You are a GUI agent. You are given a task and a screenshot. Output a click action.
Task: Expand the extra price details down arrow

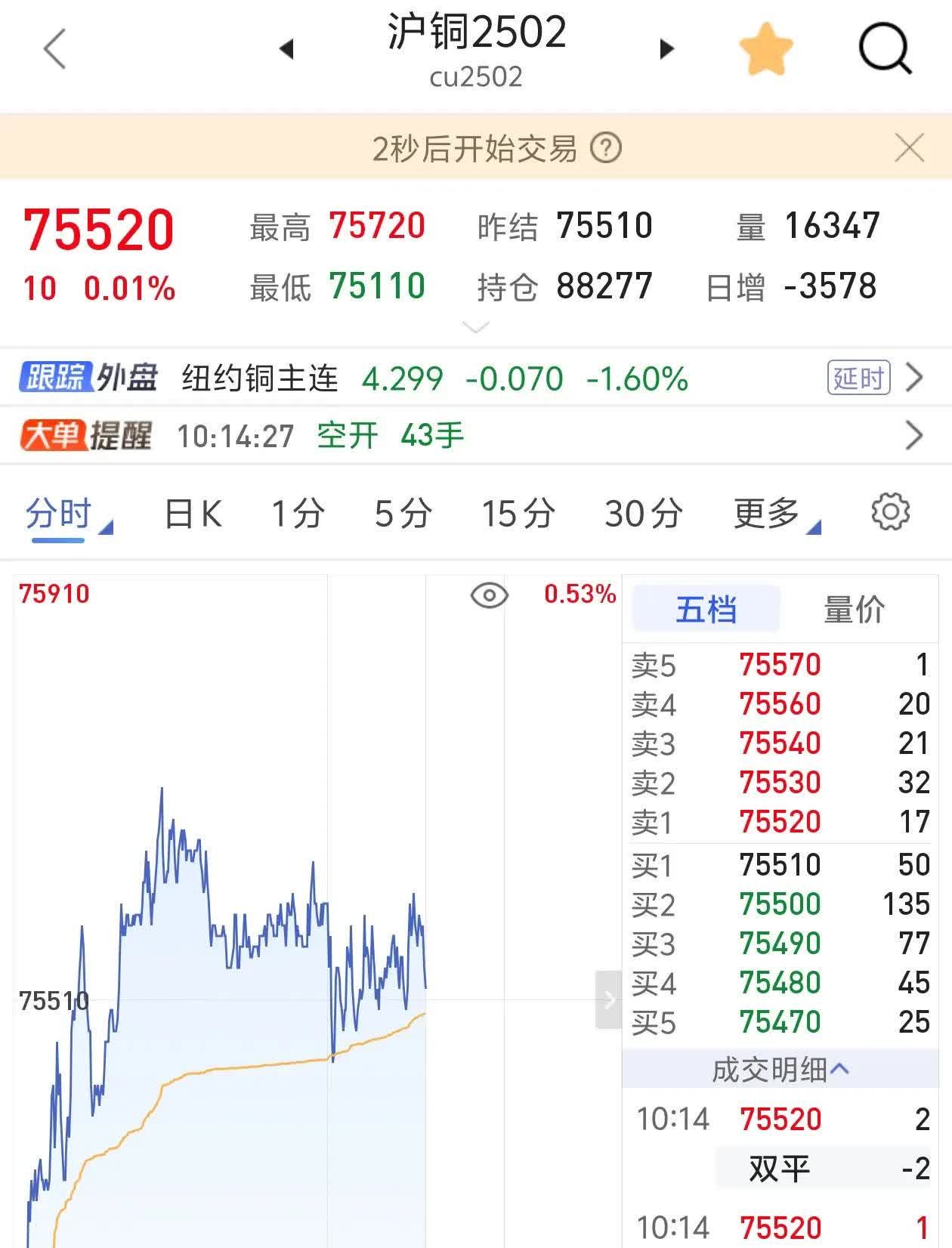474,326
